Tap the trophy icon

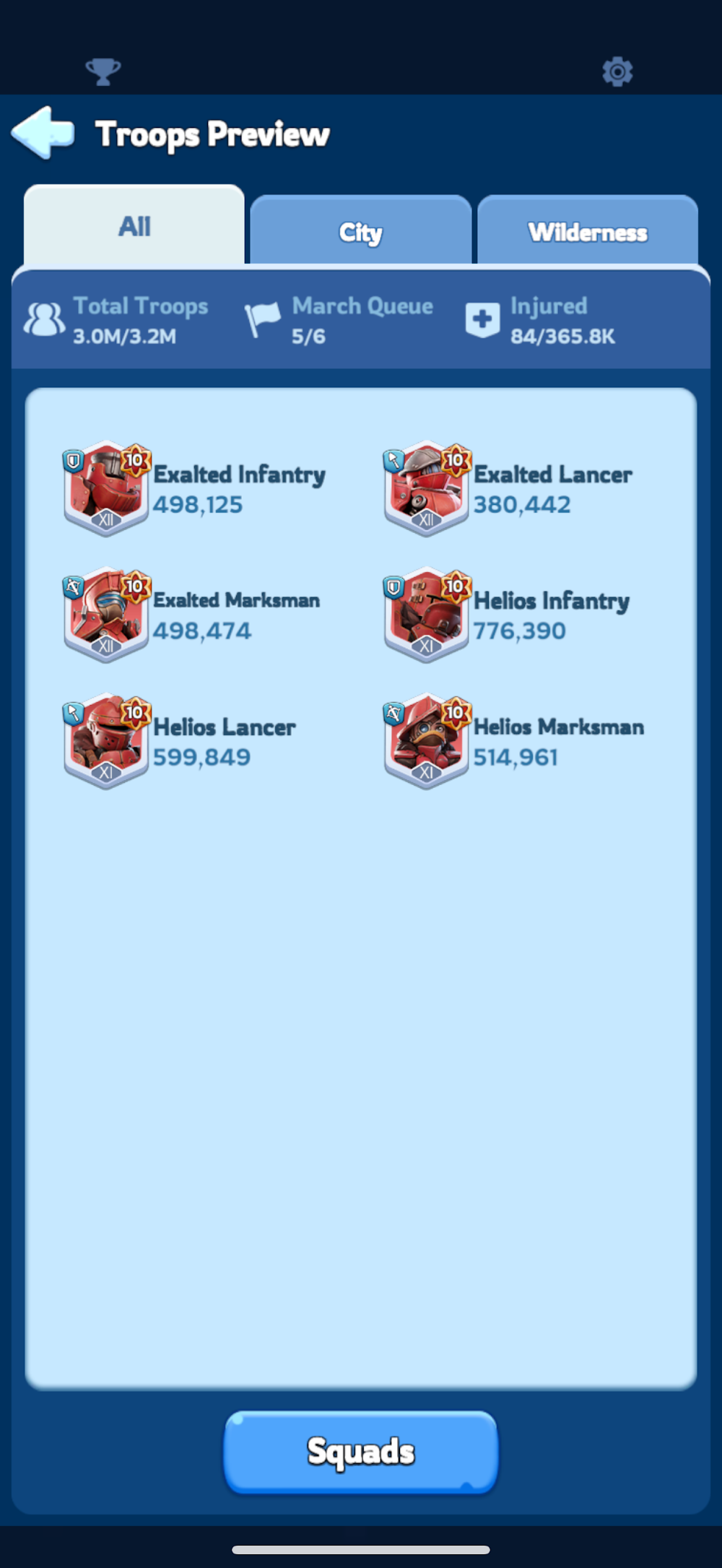pyautogui.click(x=103, y=72)
